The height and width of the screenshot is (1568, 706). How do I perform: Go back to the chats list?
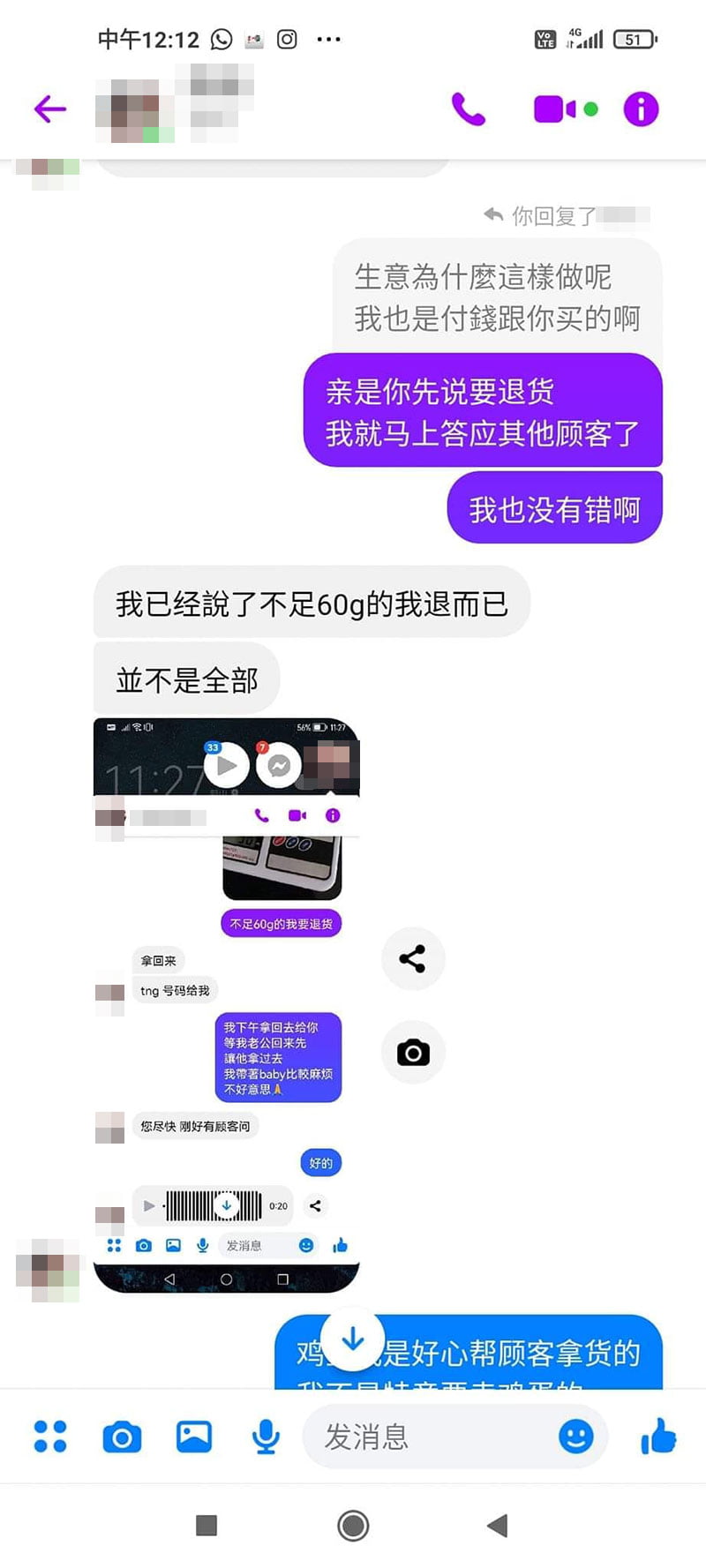pos(50,109)
